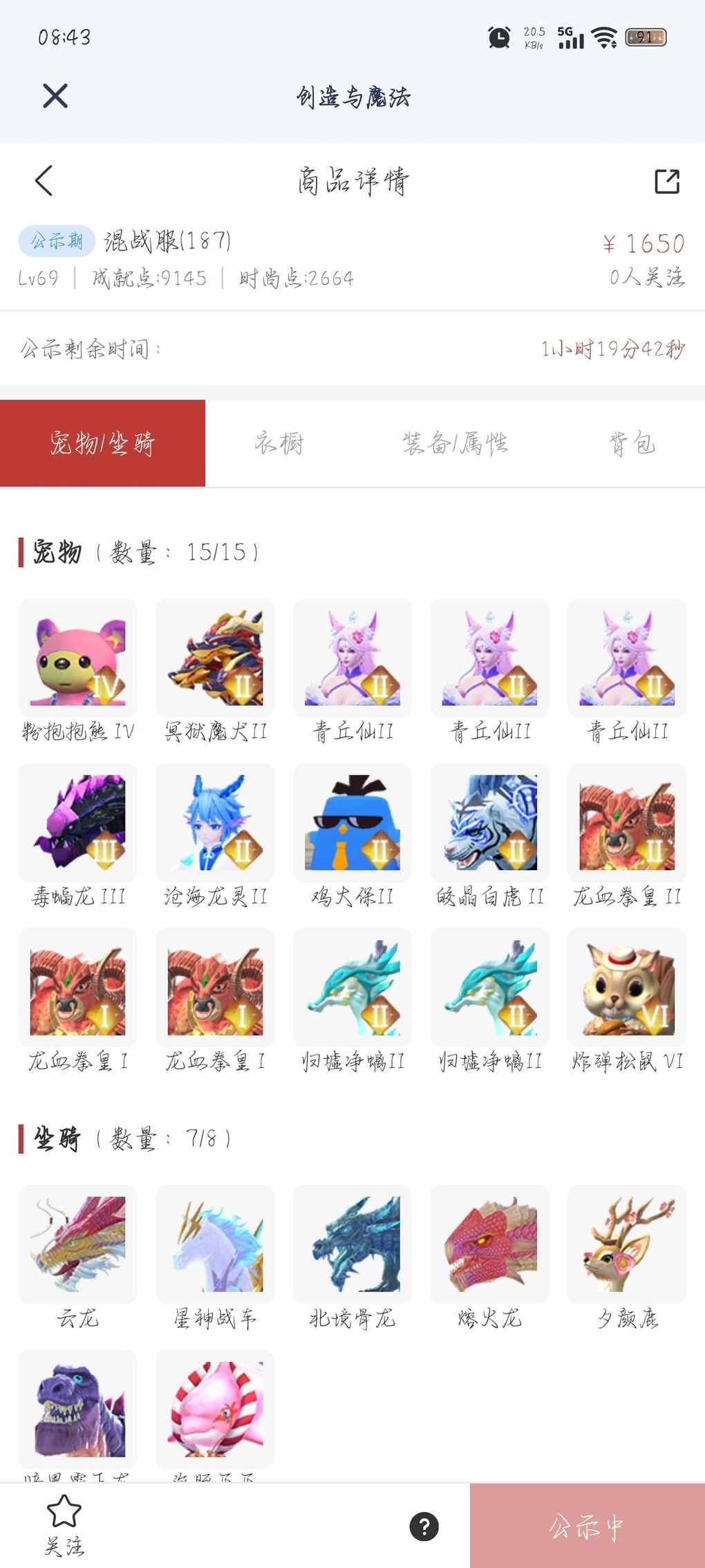
Task: Select pet 鸡大保II
Action: [352, 822]
